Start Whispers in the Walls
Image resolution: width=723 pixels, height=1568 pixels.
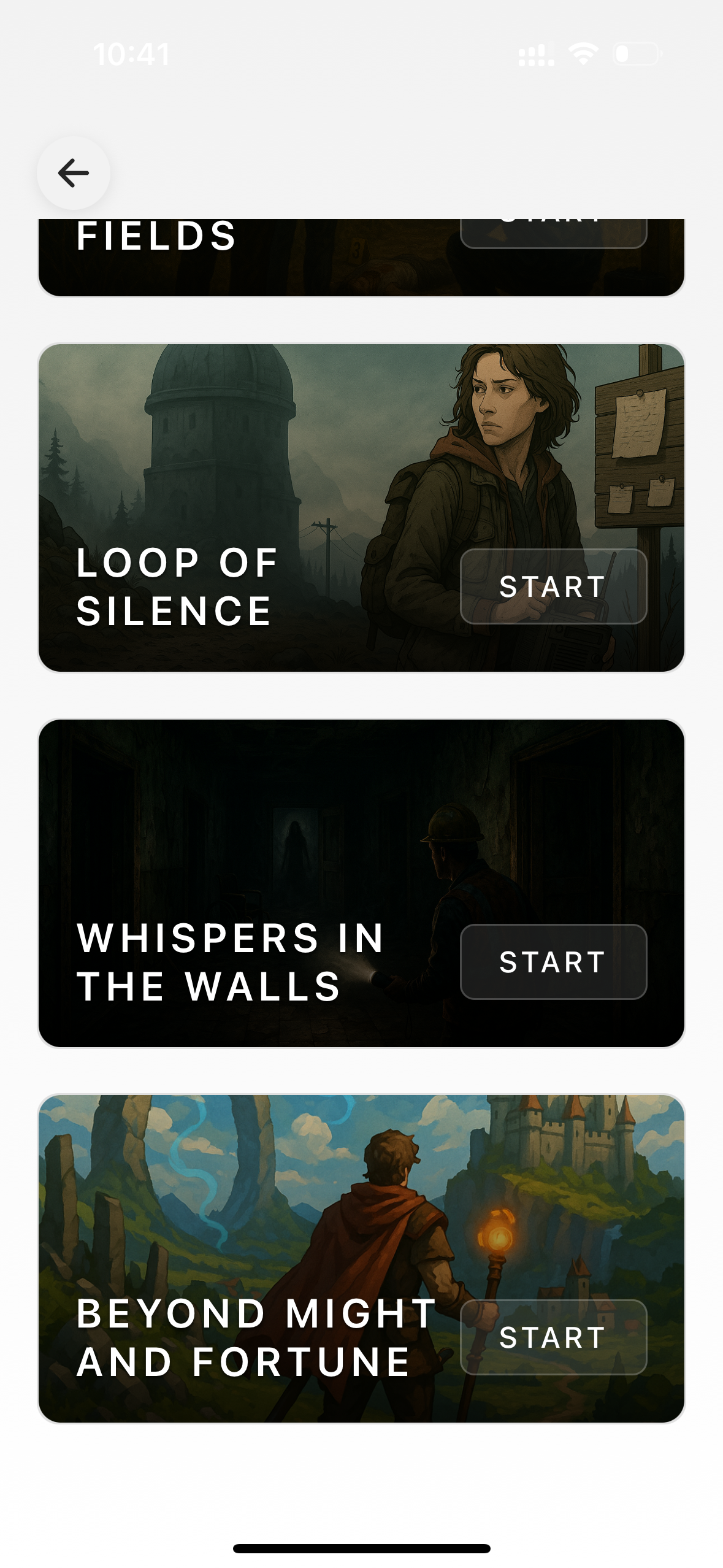tap(553, 962)
